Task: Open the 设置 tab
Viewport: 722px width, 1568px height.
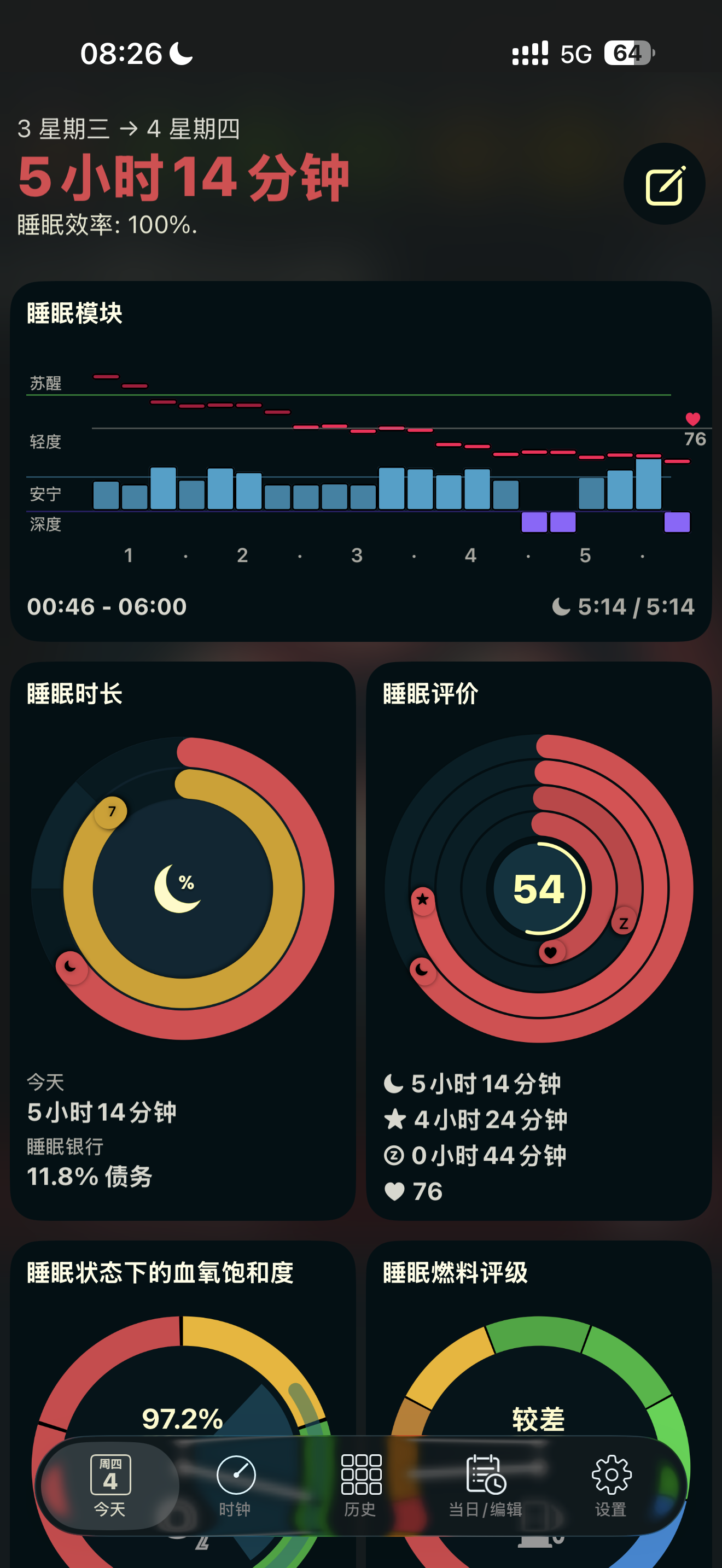Action: coord(611,1485)
